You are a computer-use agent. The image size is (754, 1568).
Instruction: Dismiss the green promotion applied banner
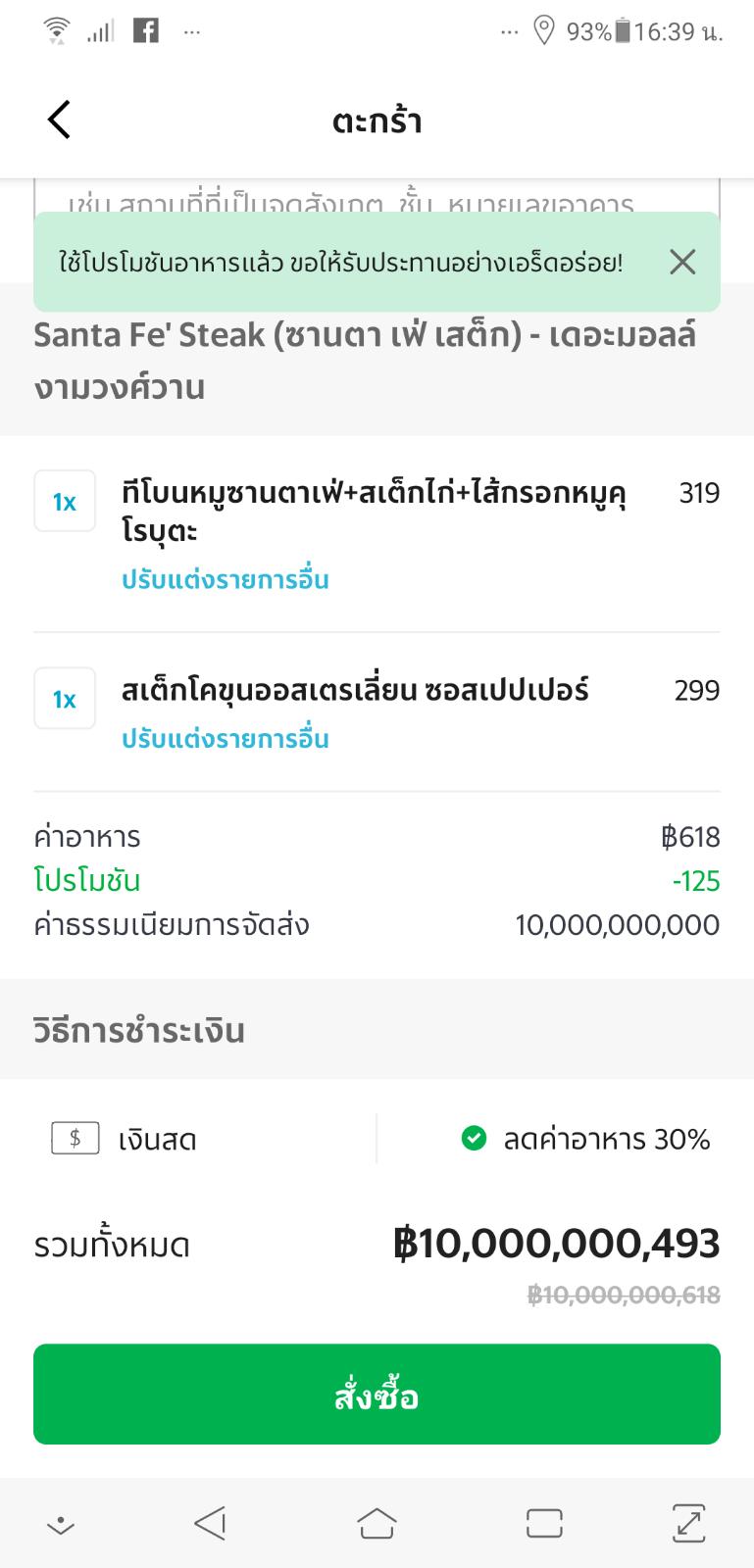[682, 262]
